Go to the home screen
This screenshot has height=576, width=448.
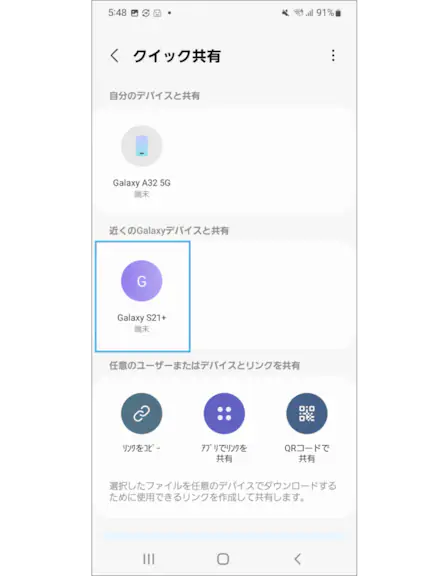click(x=223, y=559)
